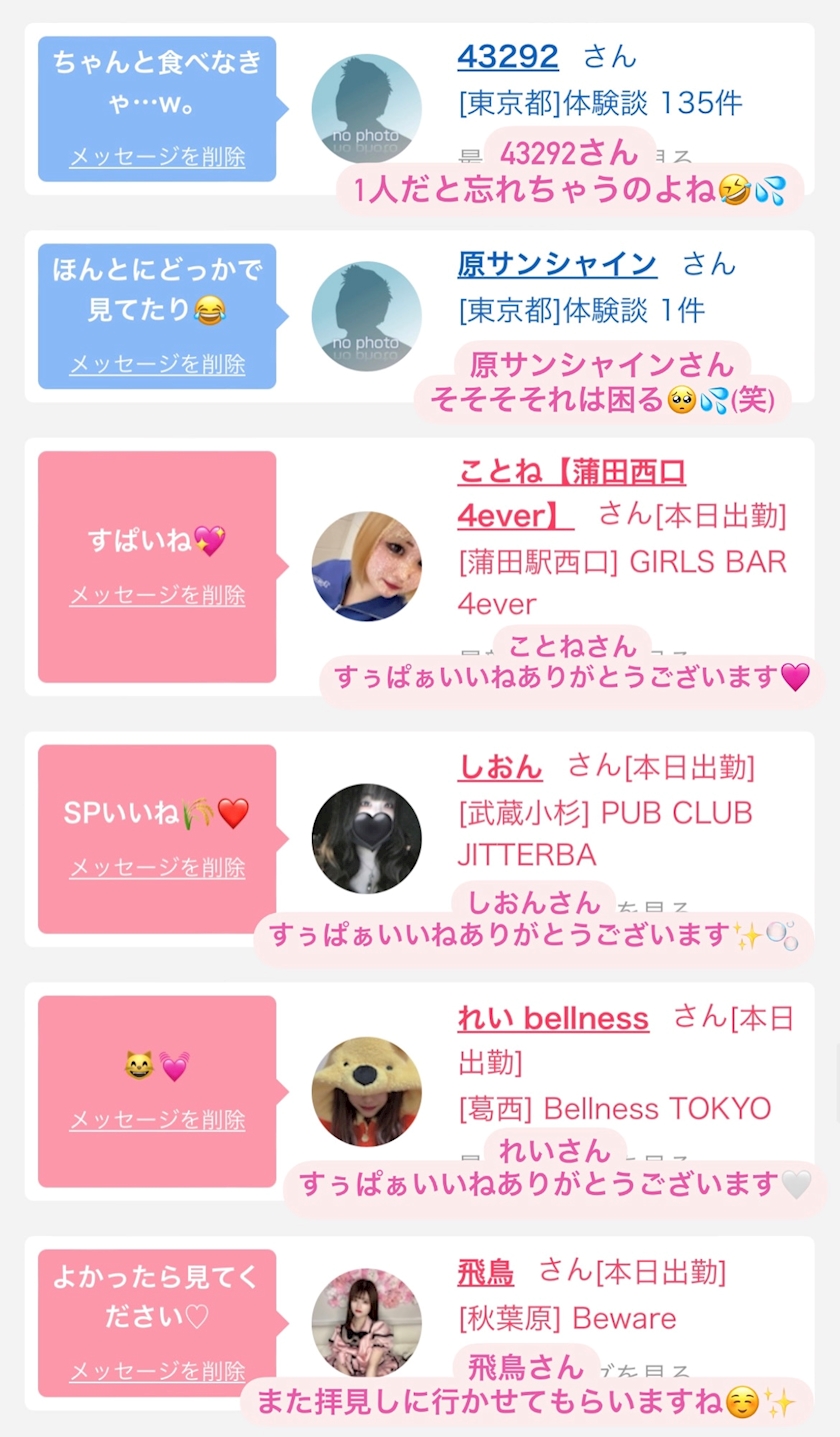Tap 飛鳥's profile photo

tap(366, 1322)
